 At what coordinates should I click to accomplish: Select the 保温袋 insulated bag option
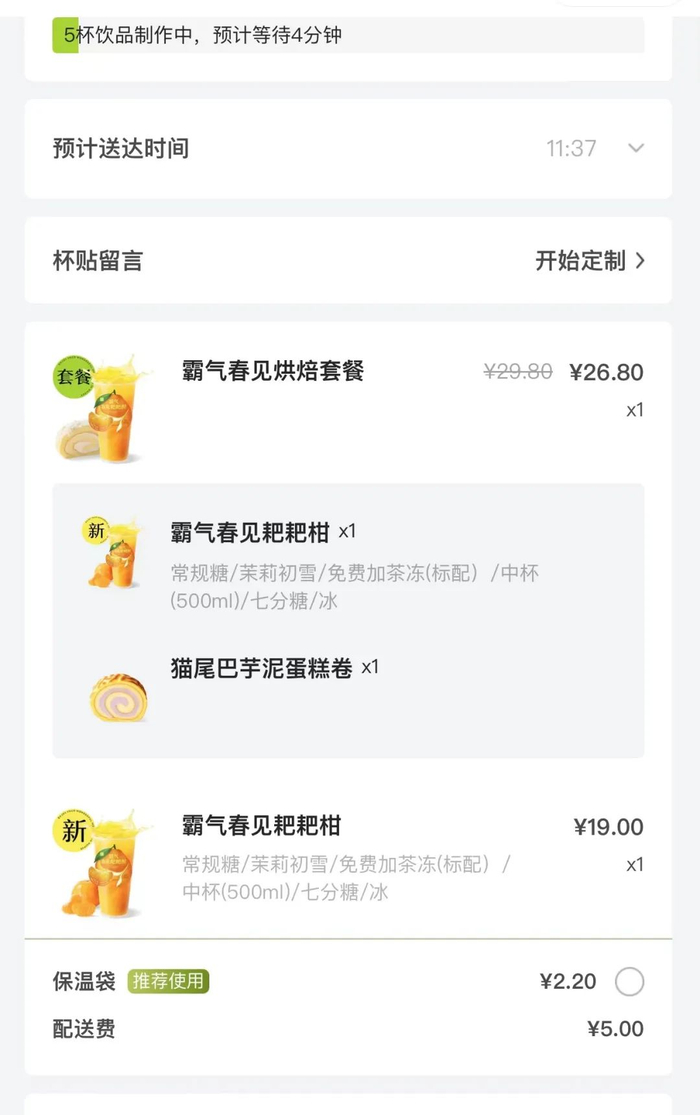point(629,982)
